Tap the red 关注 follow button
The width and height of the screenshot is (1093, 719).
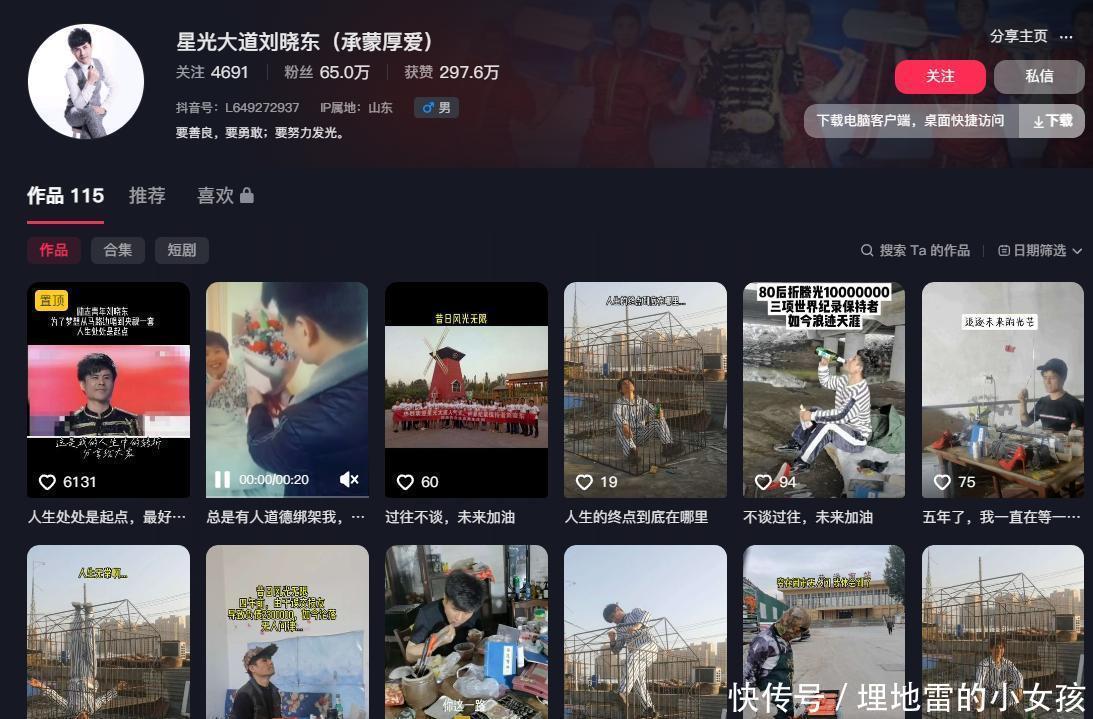(939, 77)
